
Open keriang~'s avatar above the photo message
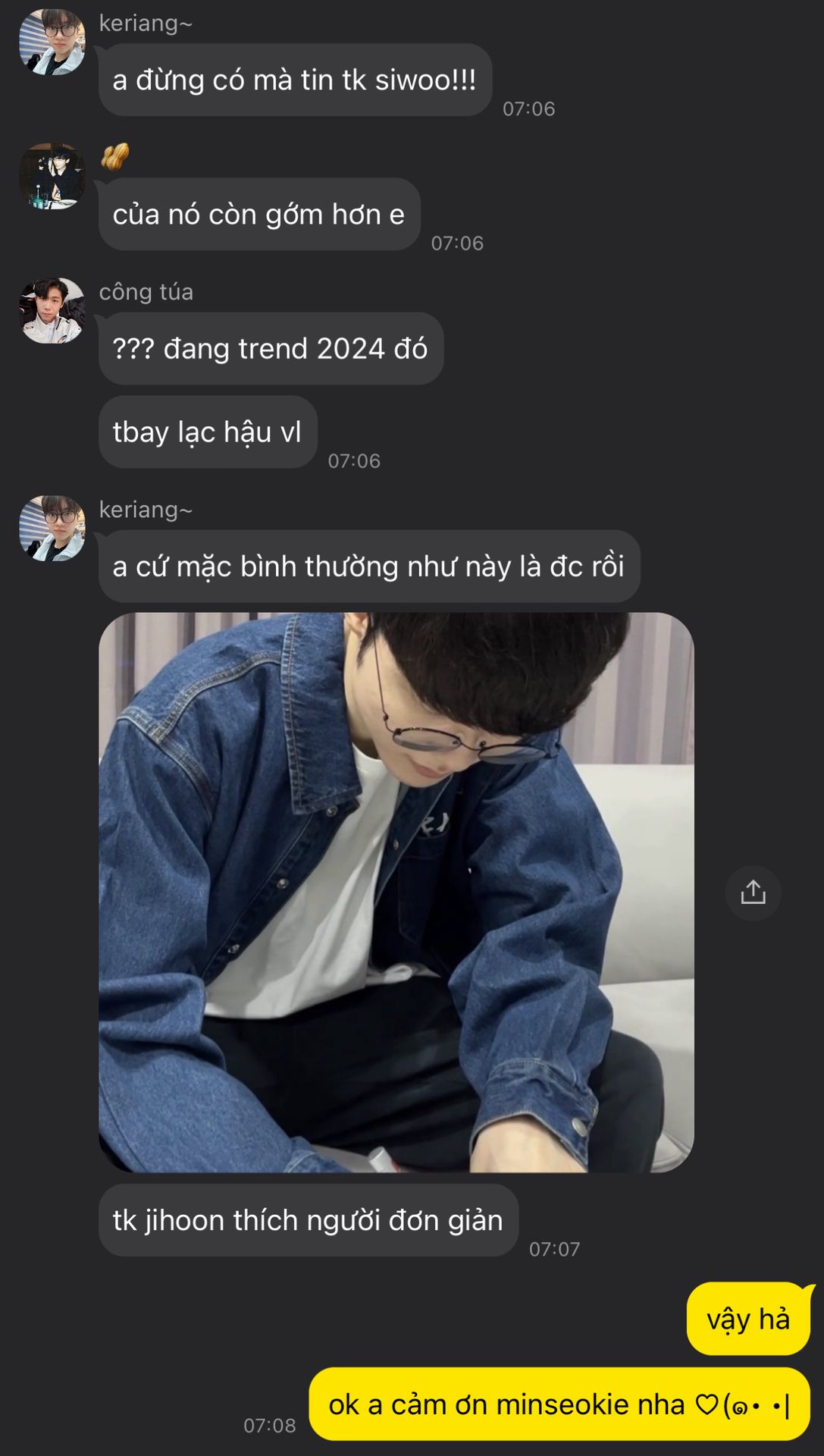tap(52, 529)
